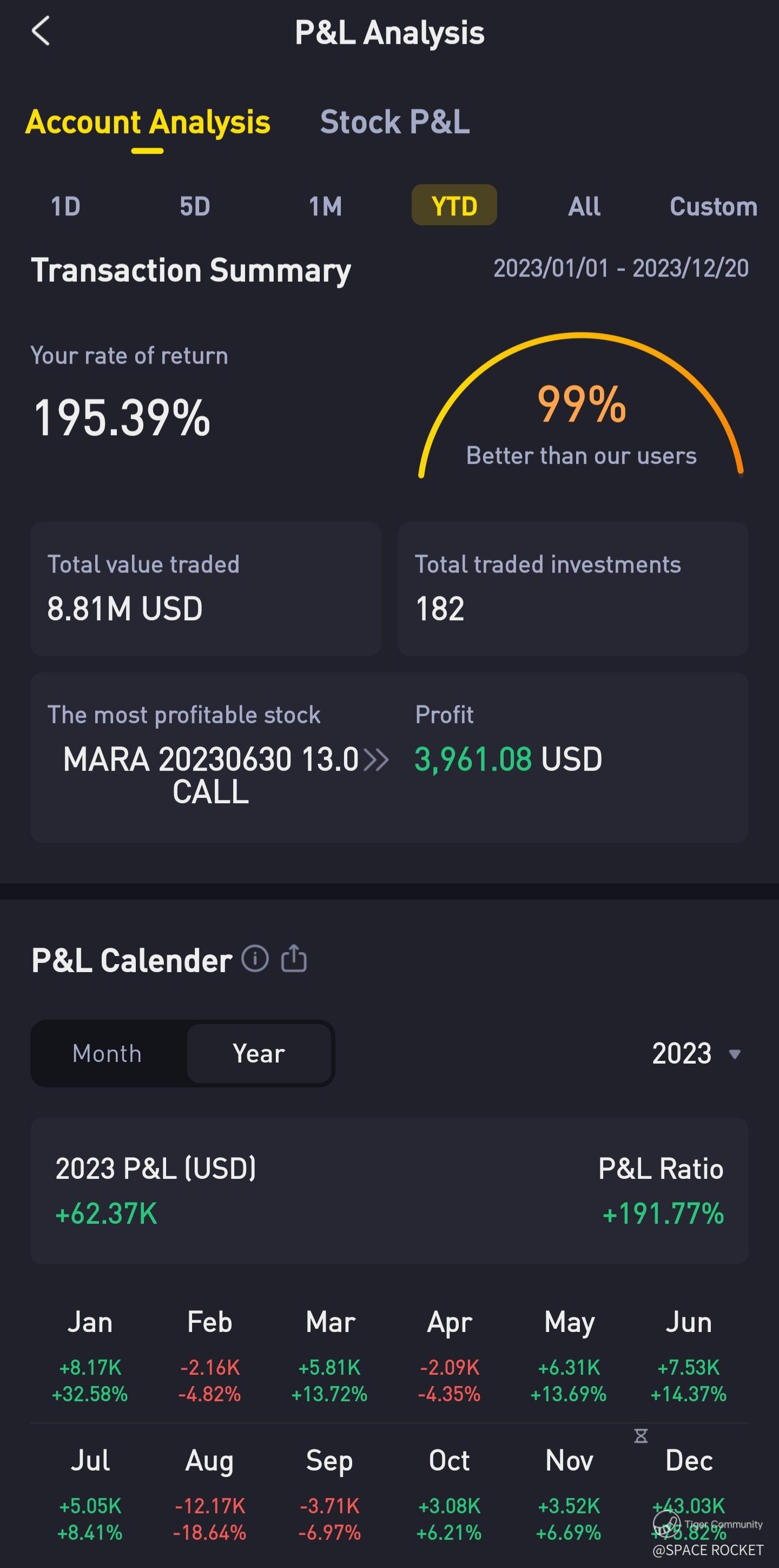Choose the 1M time range
Image resolution: width=779 pixels, height=1568 pixels.
click(325, 206)
